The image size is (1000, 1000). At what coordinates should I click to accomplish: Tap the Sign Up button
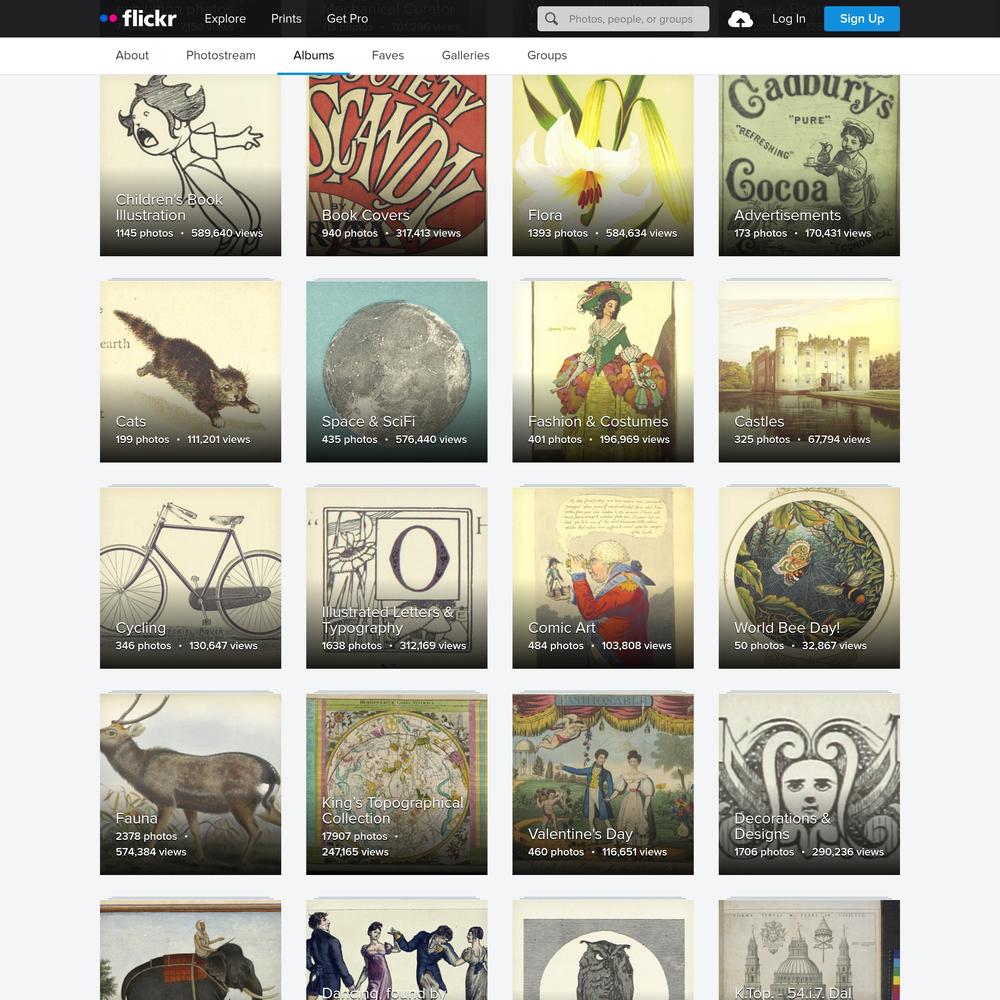click(x=861, y=19)
